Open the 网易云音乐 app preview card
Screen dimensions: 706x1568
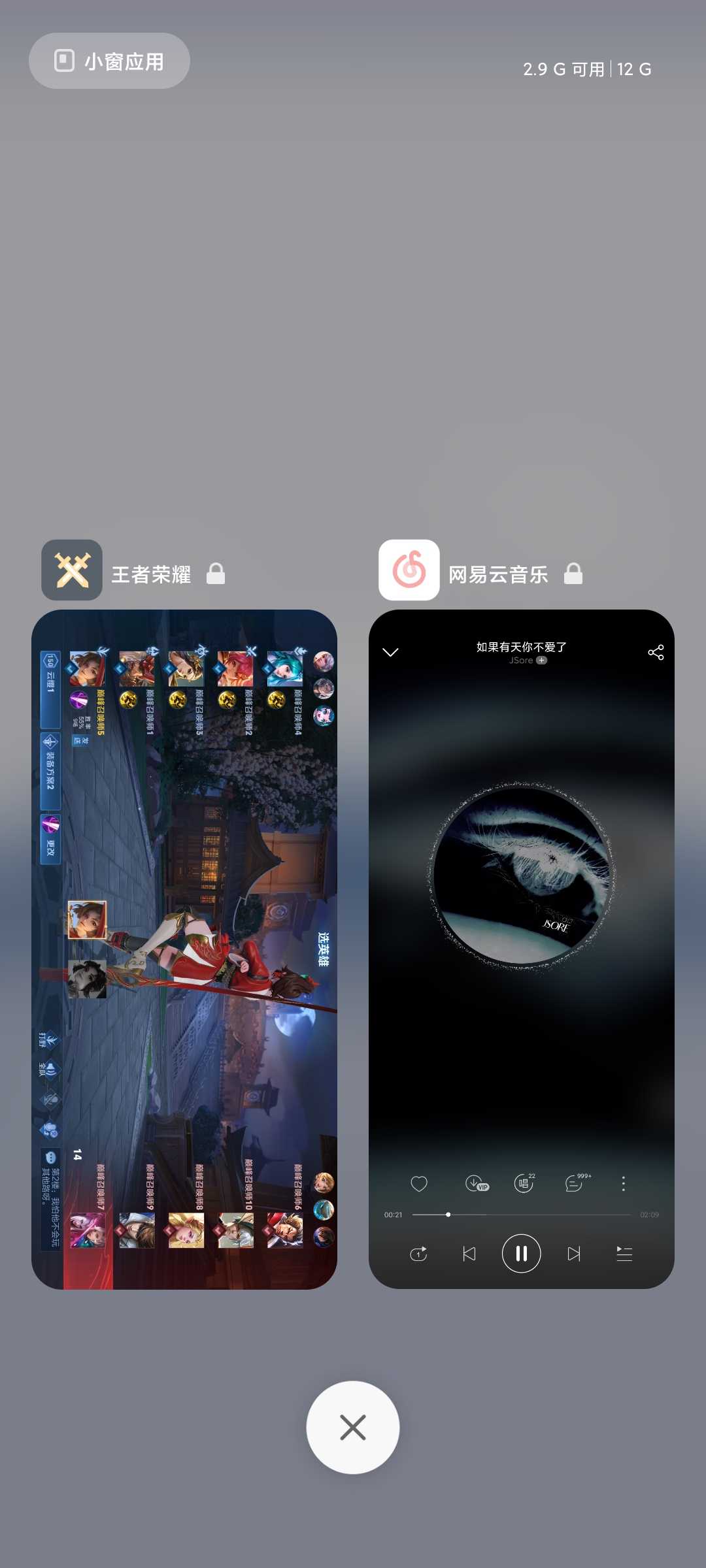click(522, 949)
